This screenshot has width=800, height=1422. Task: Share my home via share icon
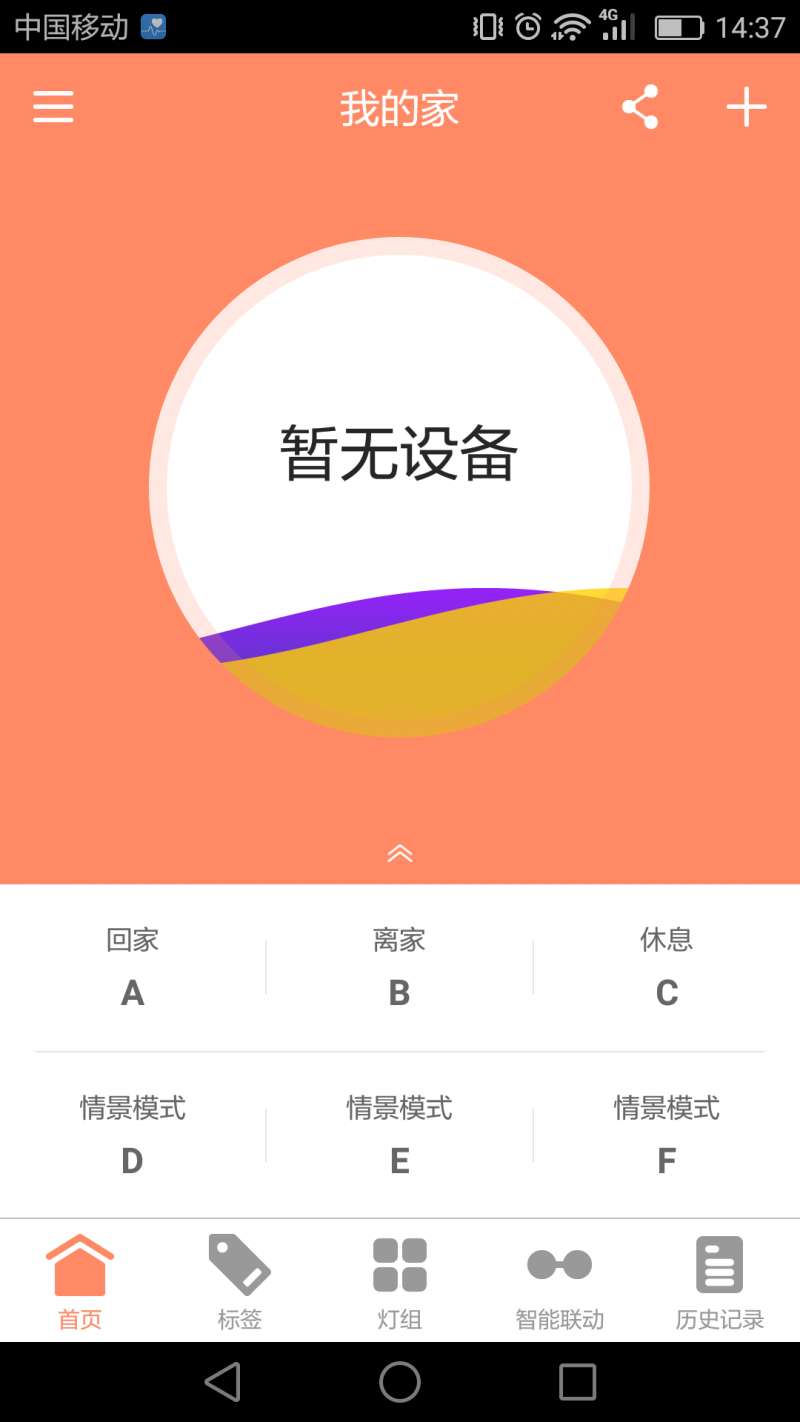pos(640,107)
